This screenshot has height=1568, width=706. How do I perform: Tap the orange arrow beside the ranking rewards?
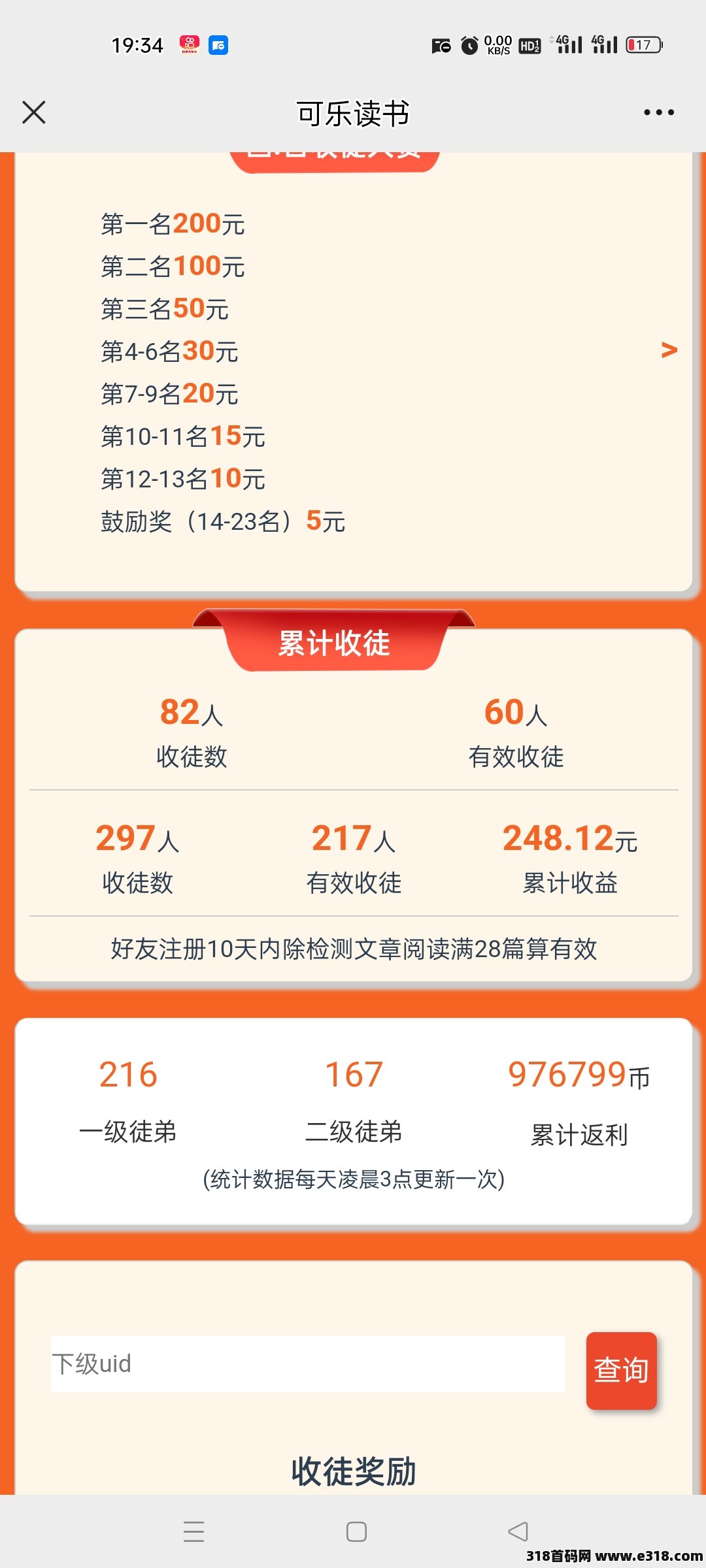pos(669,350)
